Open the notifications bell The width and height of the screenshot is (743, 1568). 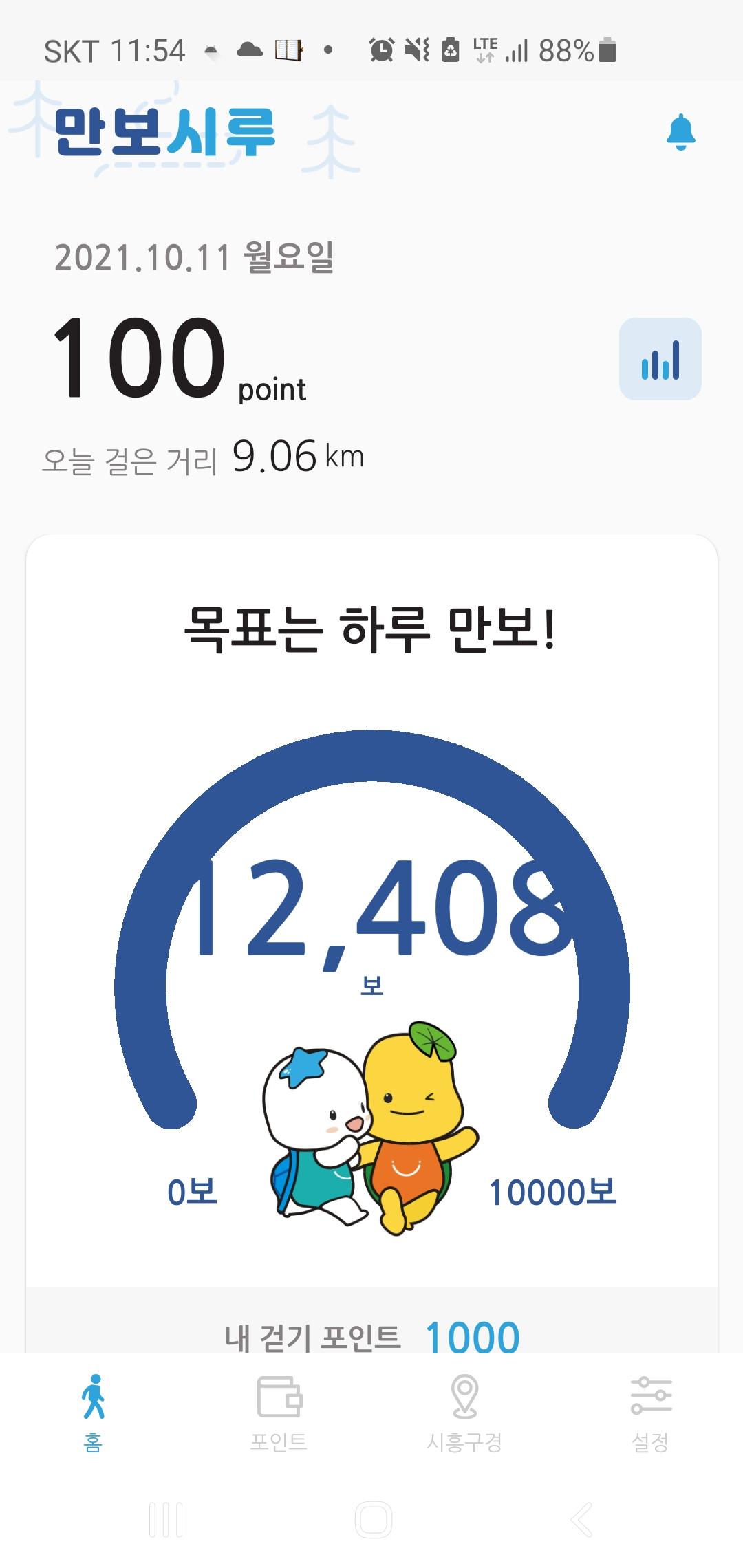(680, 132)
